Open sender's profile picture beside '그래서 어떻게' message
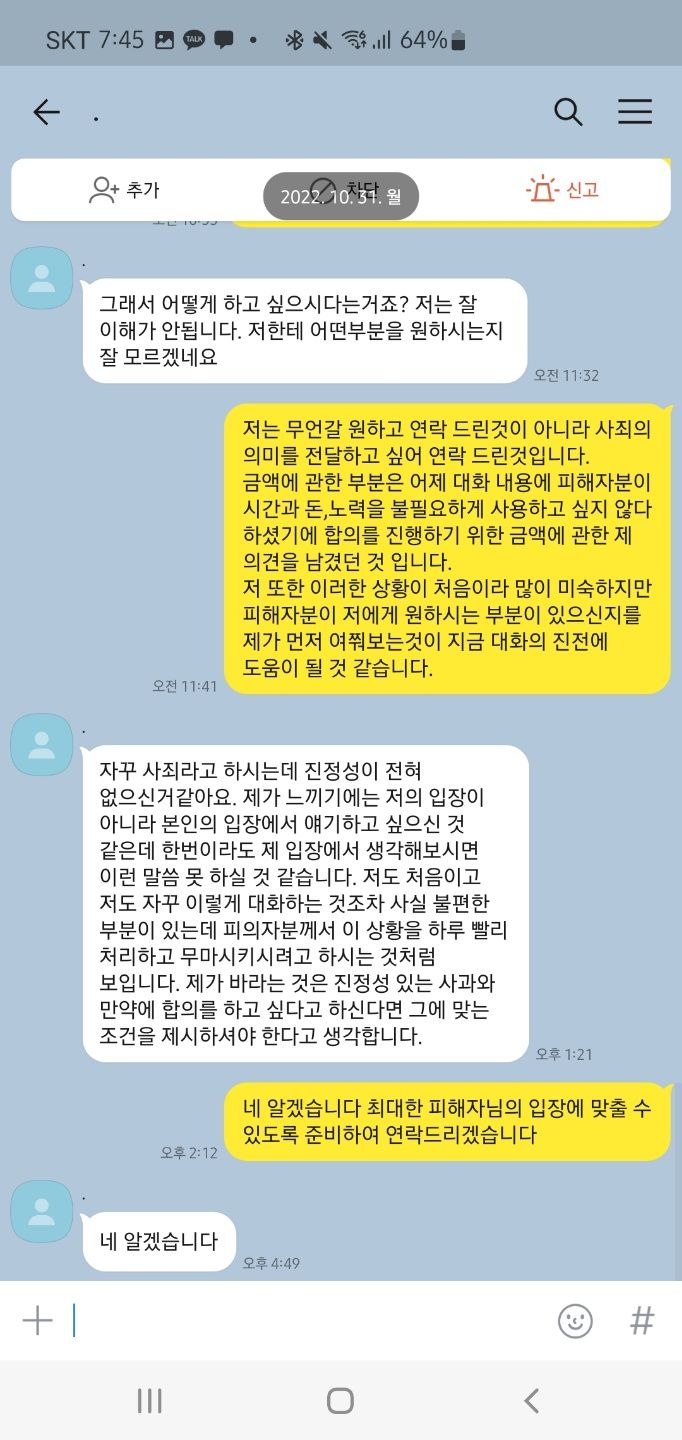682x1440 pixels. (41, 277)
